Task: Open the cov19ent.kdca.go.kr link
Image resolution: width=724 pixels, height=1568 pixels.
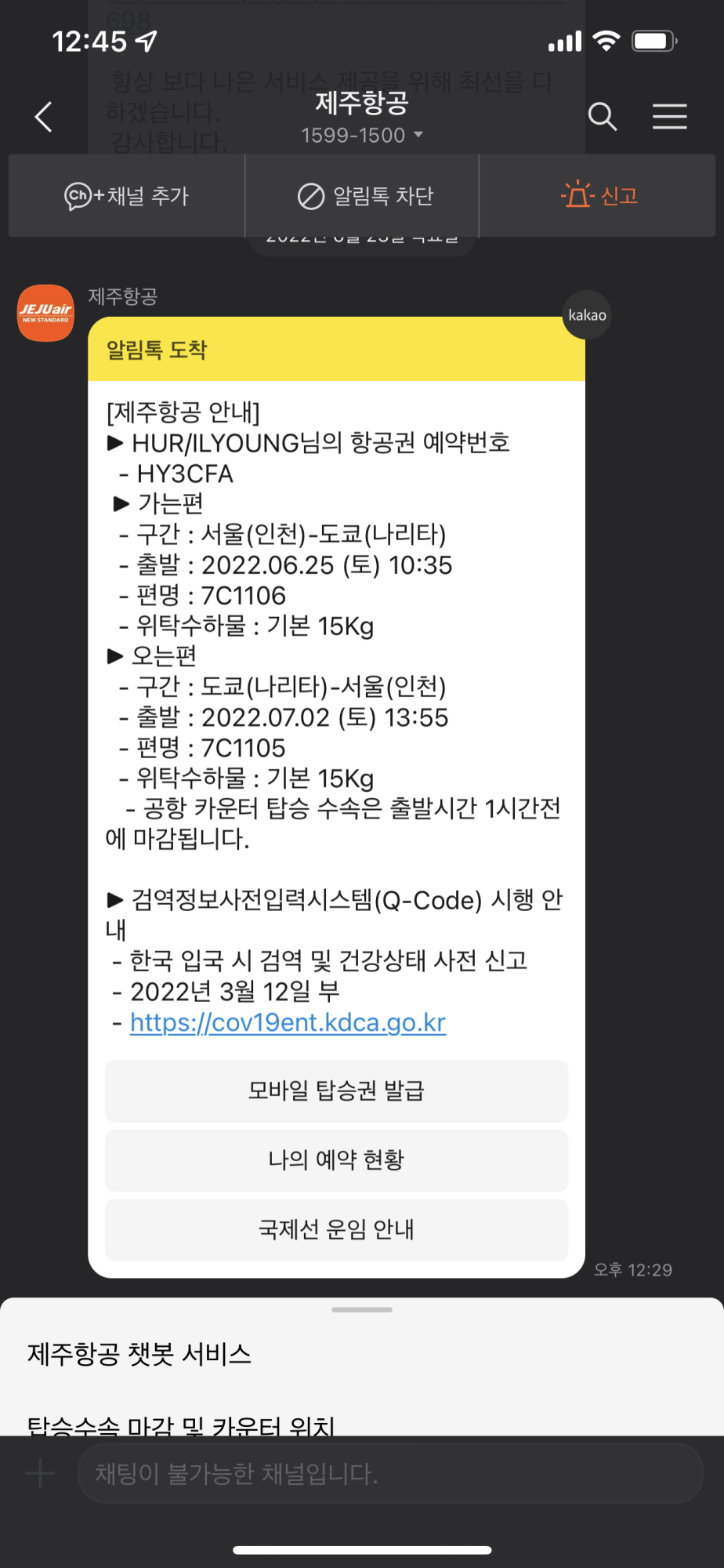Action: (288, 1022)
